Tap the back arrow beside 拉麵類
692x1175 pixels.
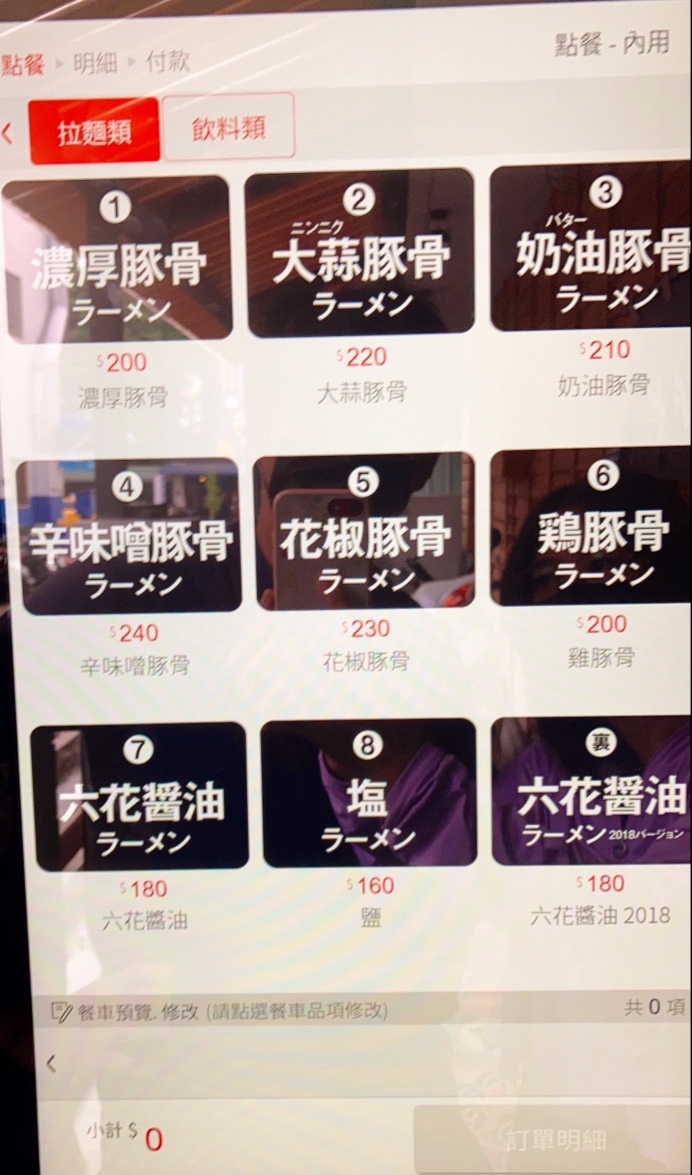8,133
